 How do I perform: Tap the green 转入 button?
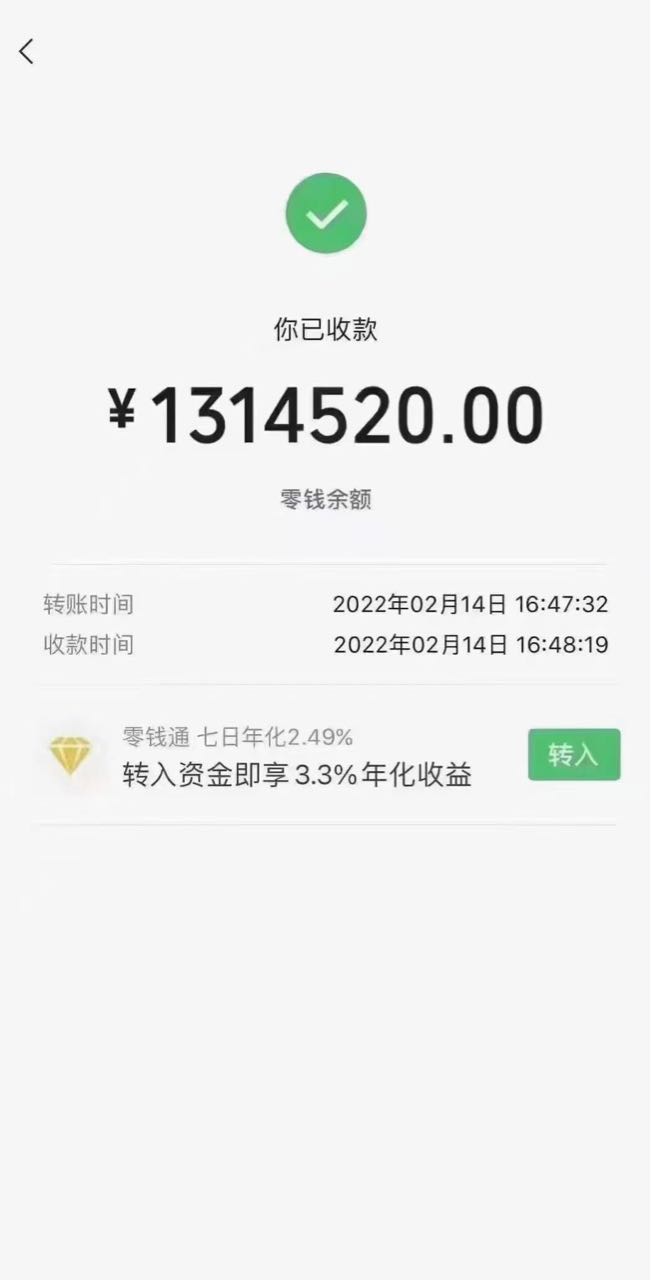(574, 755)
